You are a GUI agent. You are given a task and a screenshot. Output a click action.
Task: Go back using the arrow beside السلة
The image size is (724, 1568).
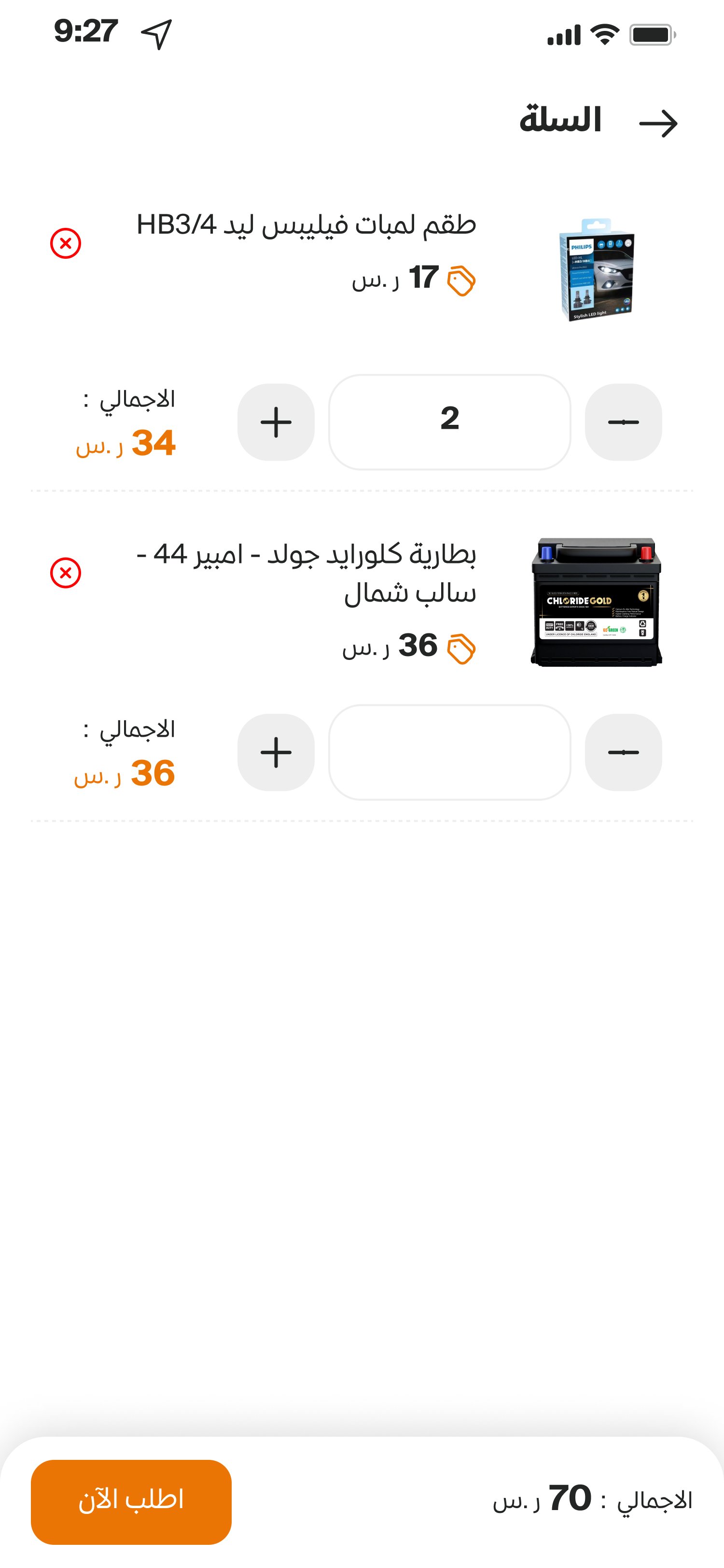click(658, 124)
